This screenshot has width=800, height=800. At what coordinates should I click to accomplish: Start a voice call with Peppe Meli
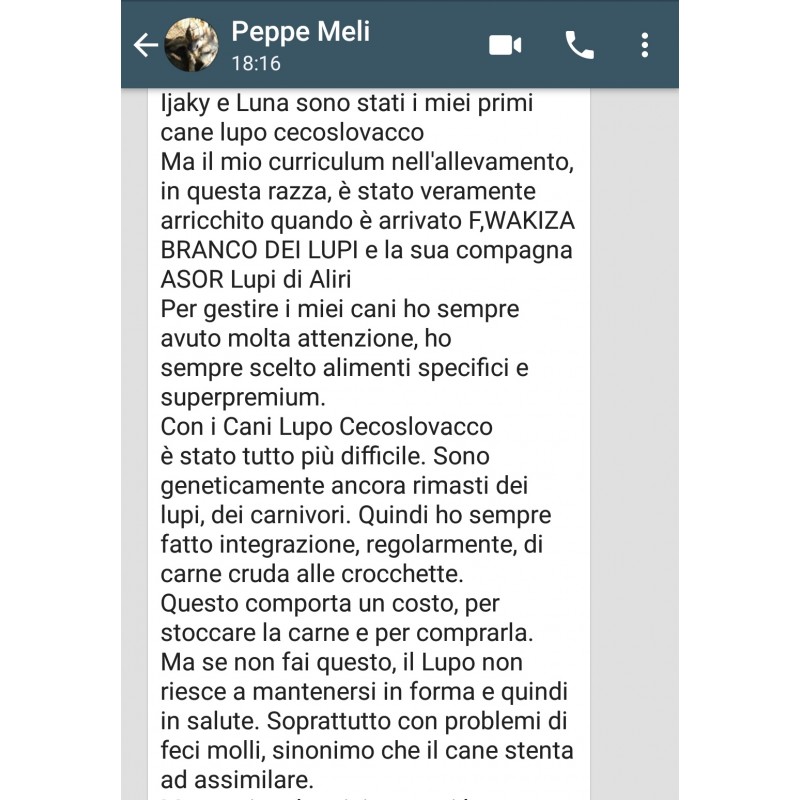point(579,45)
